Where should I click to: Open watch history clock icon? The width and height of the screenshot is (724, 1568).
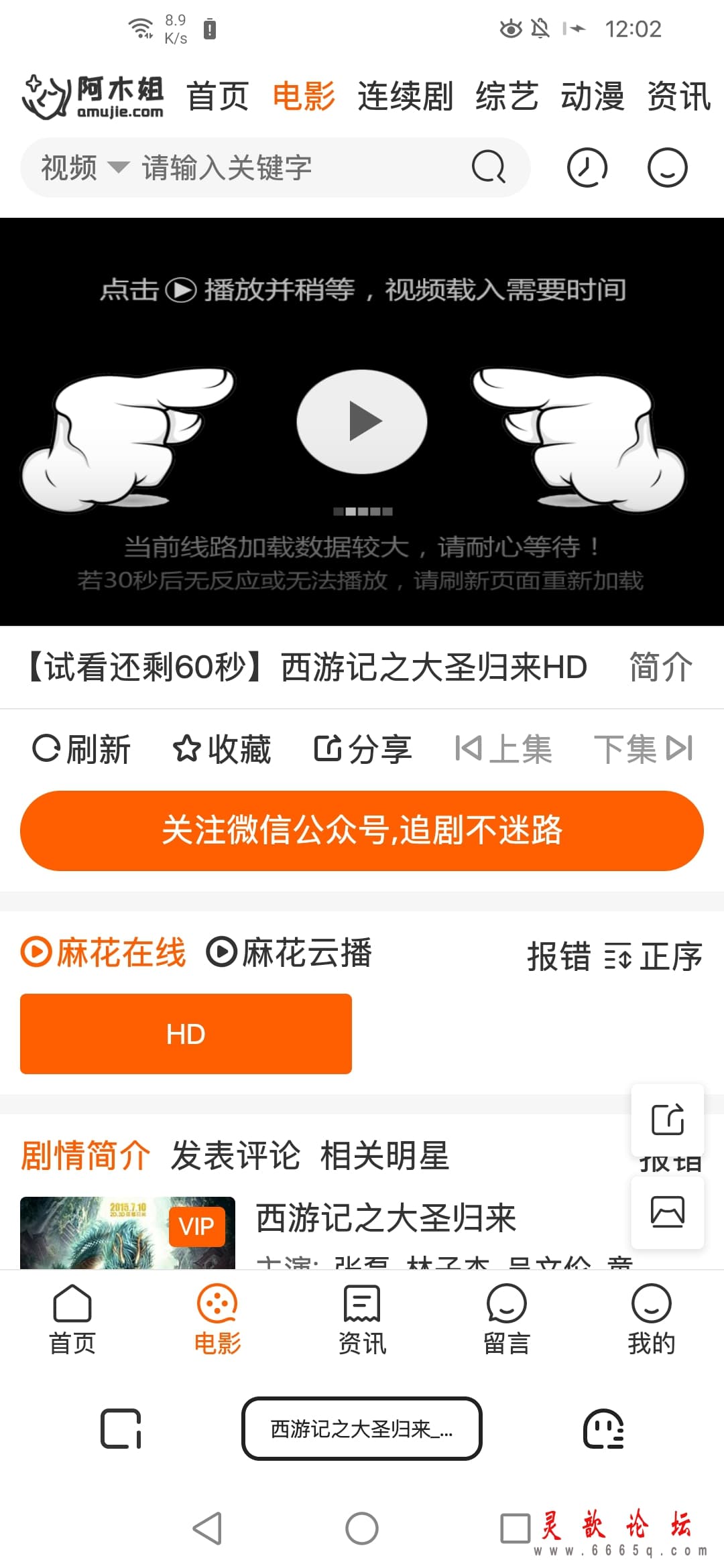[587, 168]
